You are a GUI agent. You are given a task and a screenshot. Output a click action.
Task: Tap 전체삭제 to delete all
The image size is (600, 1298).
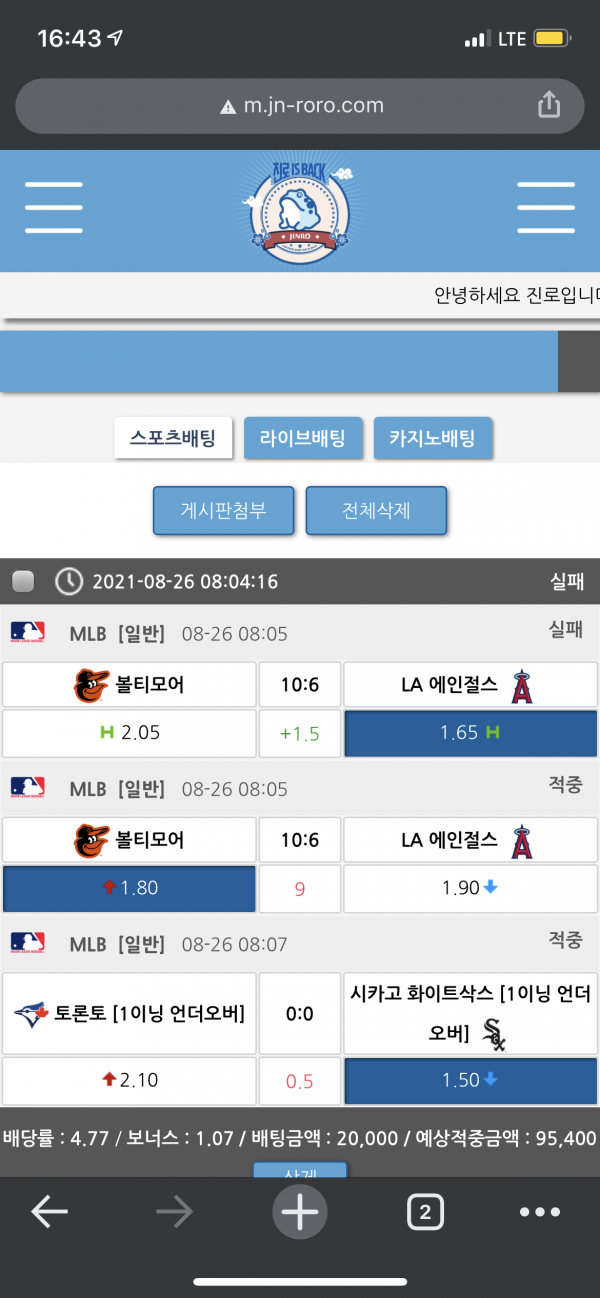376,511
